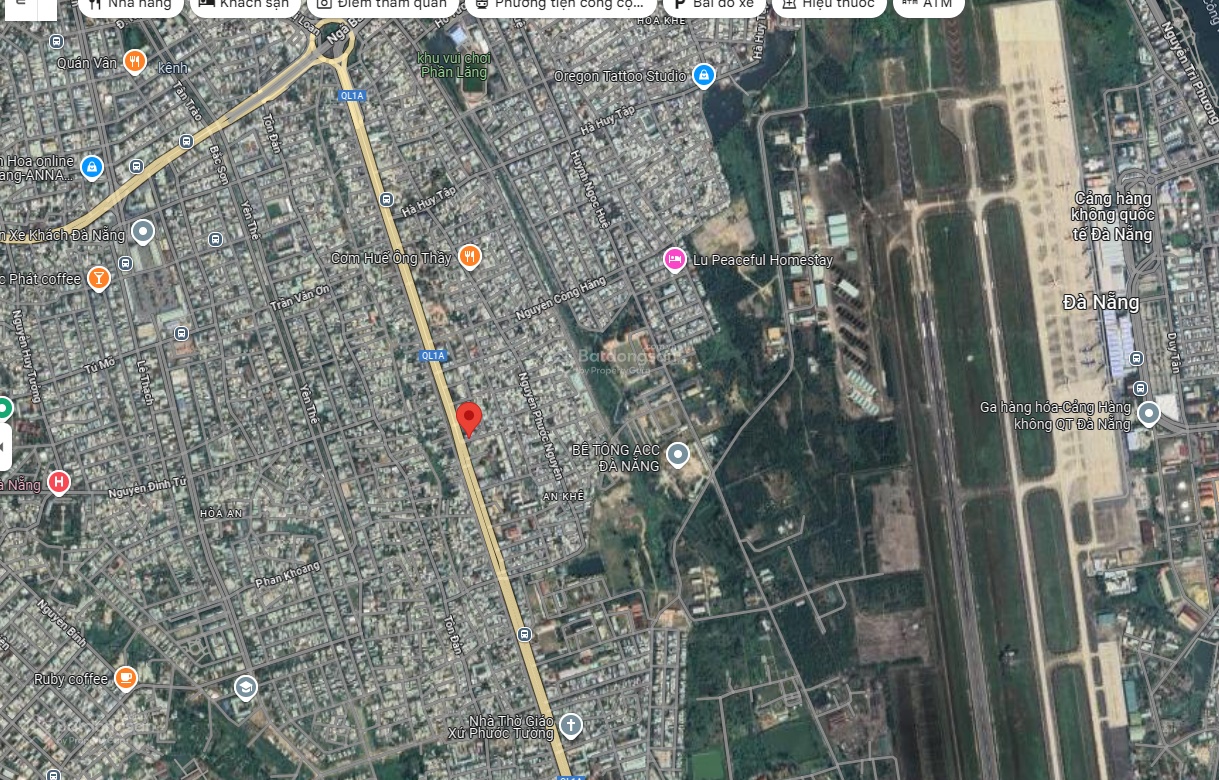Tap the hospital marker near Nguyễn Đình Tứ
The width and height of the screenshot is (1219, 780).
pyautogui.click(x=59, y=484)
